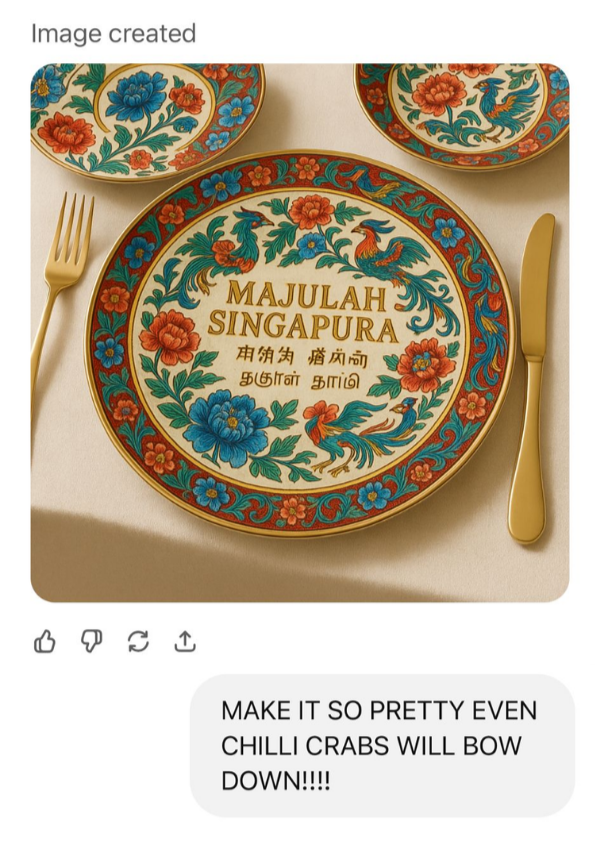Viewport: 600px width, 843px height.
Task: Open the generated plate image
Action: coord(299,332)
